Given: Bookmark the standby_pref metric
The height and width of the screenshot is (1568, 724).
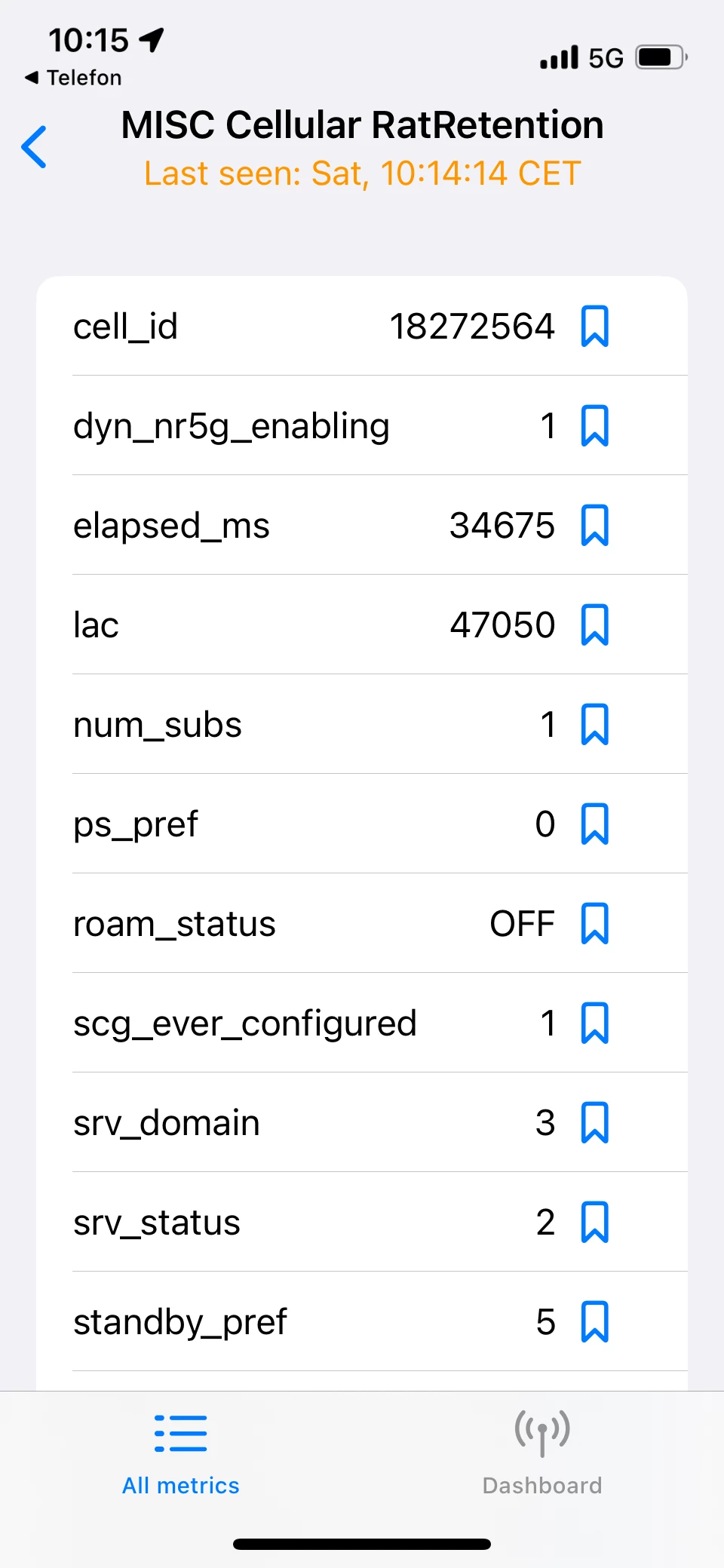Looking at the screenshot, I should (594, 1321).
